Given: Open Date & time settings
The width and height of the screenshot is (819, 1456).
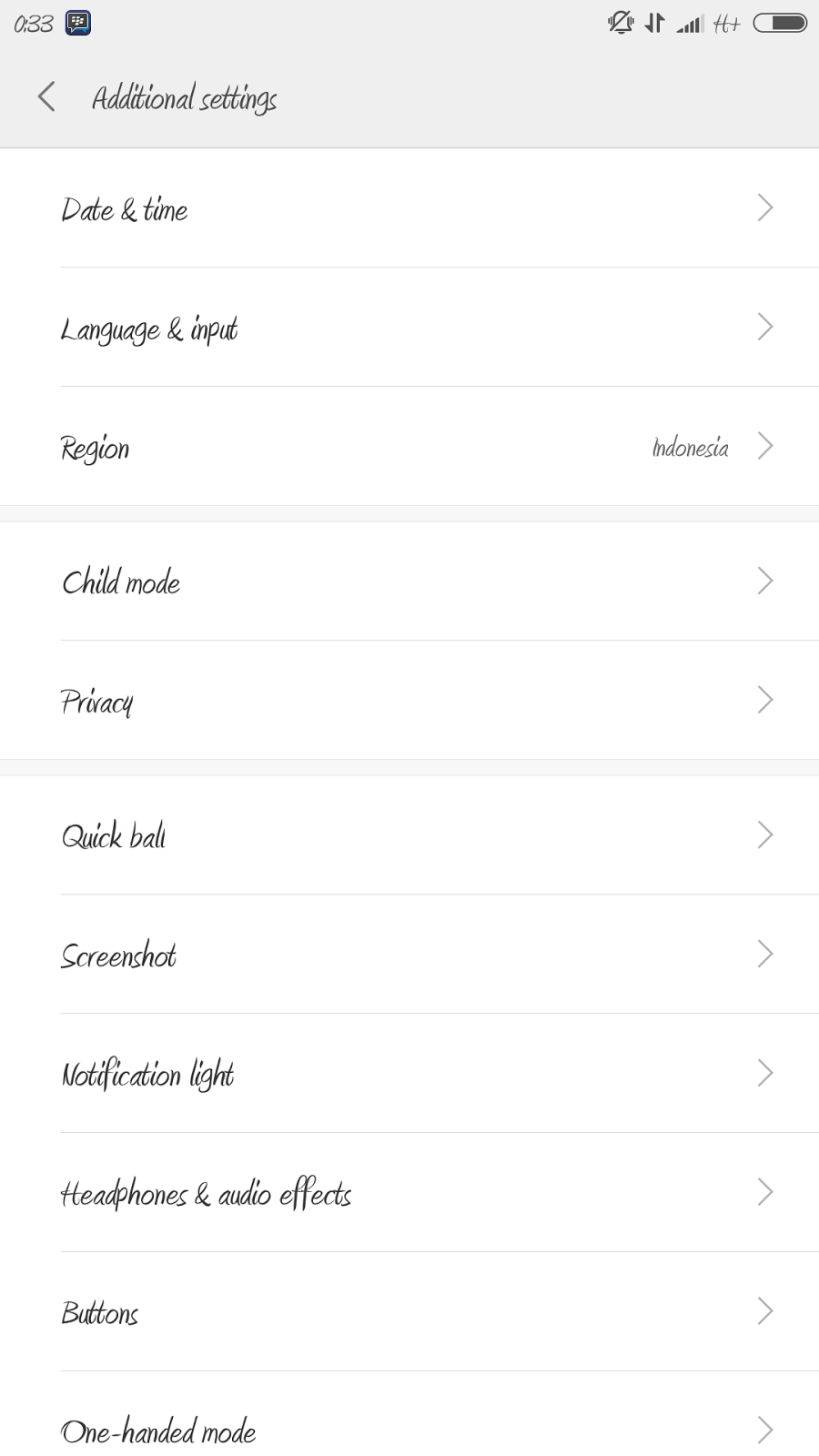Looking at the screenshot, I should tap(409, 208).
